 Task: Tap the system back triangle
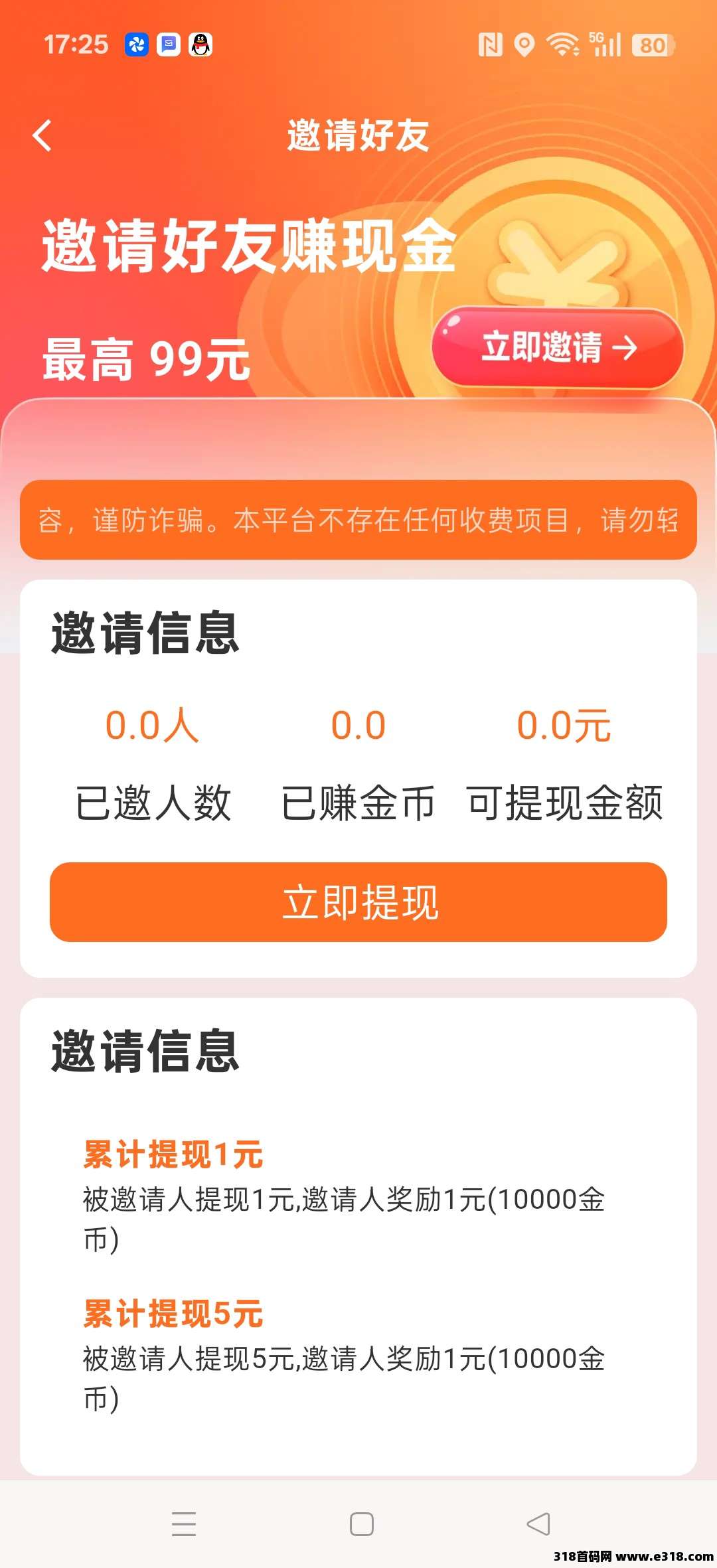point(538,1524)
